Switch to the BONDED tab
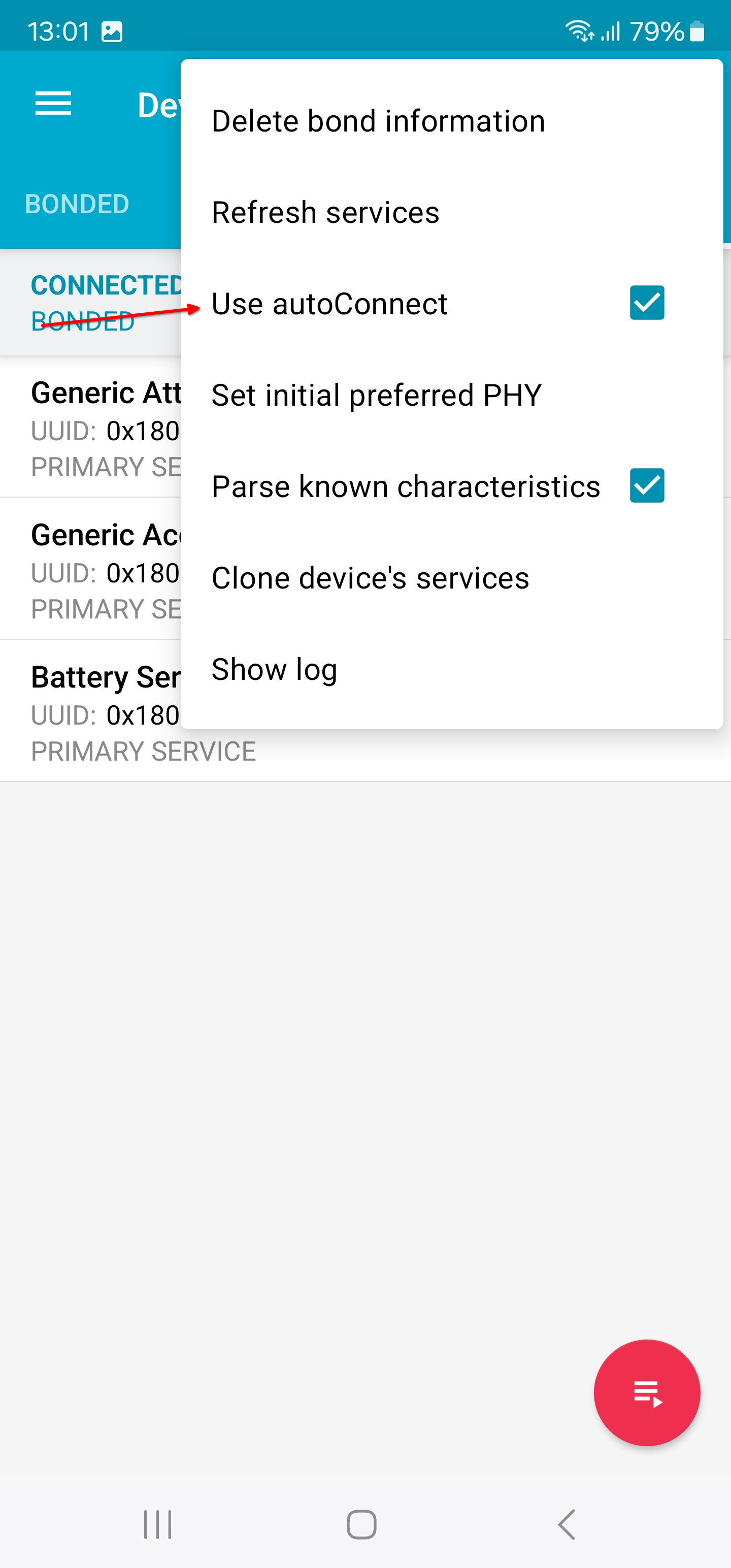 pos(77,204)
